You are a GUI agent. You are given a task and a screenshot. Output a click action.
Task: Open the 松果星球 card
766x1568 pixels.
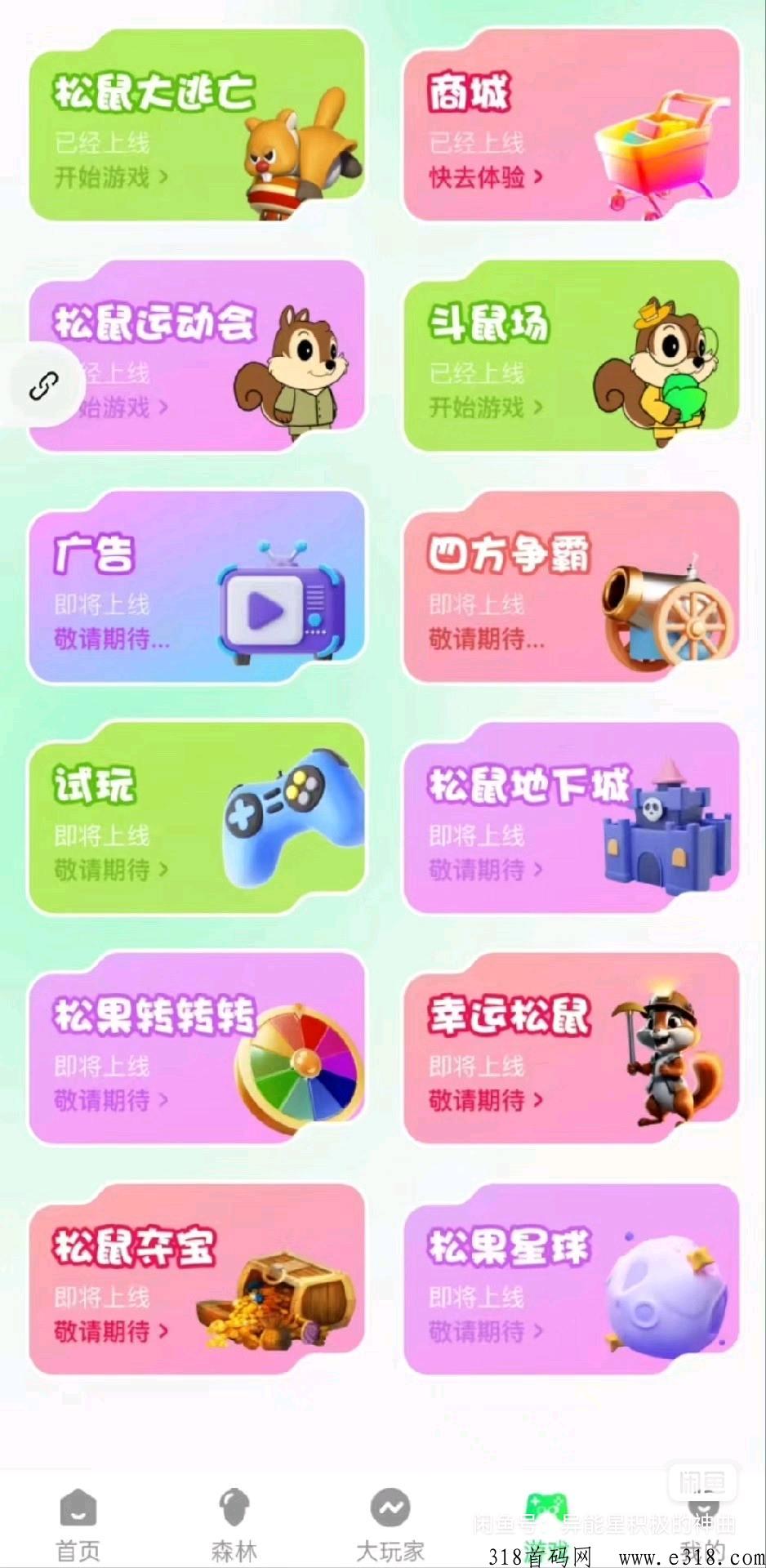tap(572, 1281)
